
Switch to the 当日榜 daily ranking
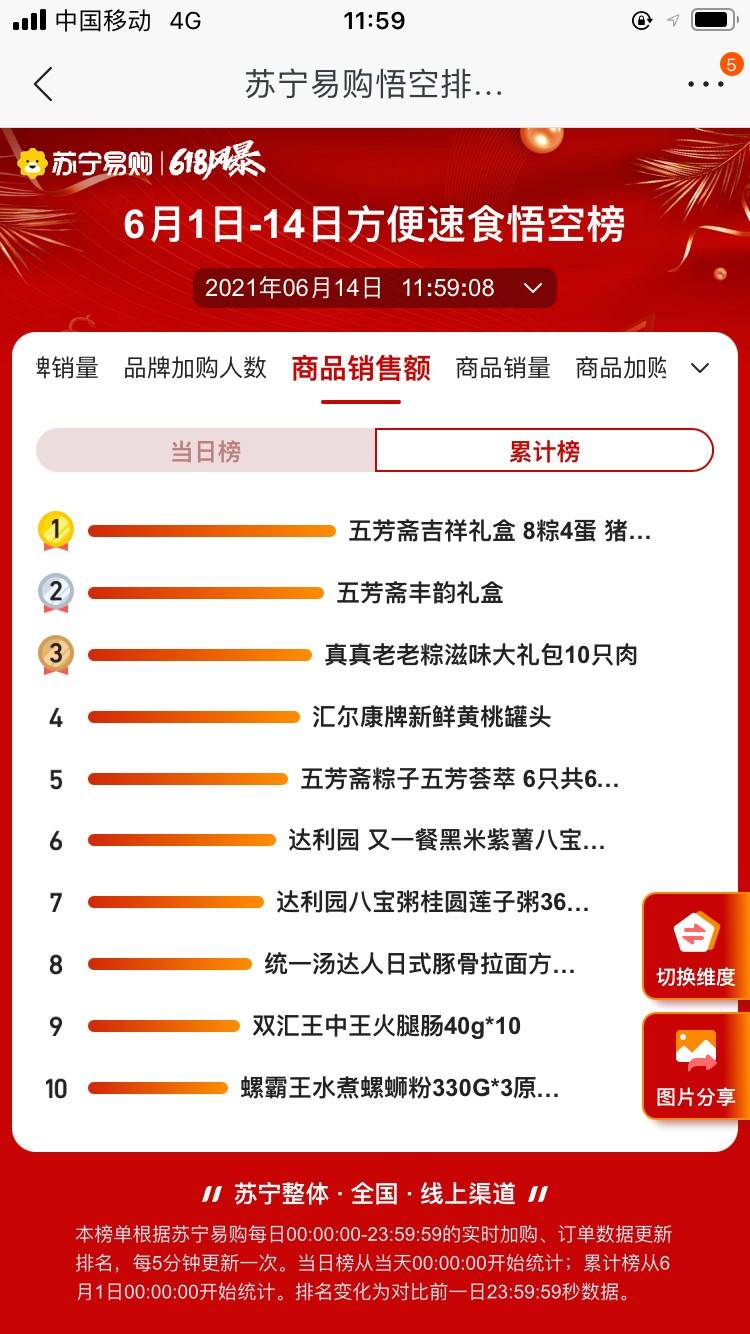pyautogui.click(x=206, y=451)
